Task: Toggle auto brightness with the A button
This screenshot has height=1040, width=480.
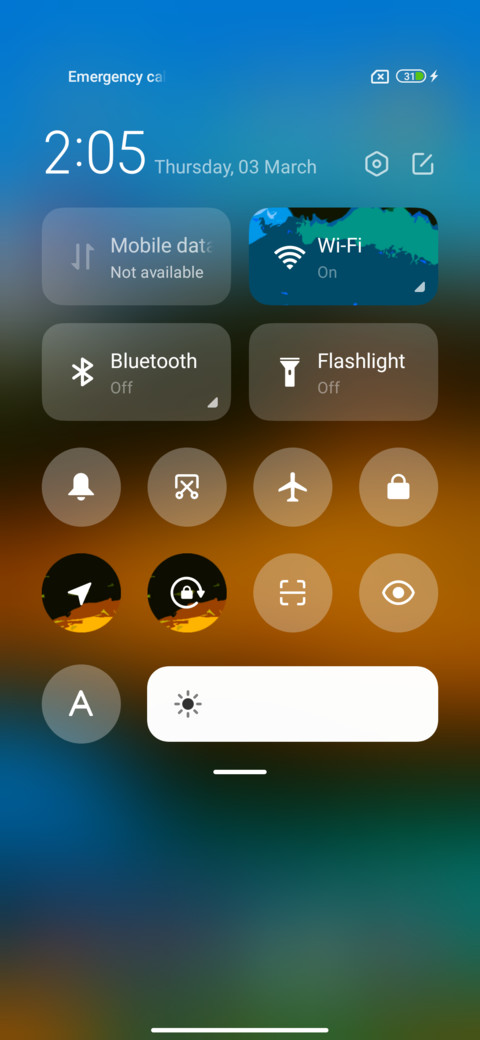Action: coord(82,704)
